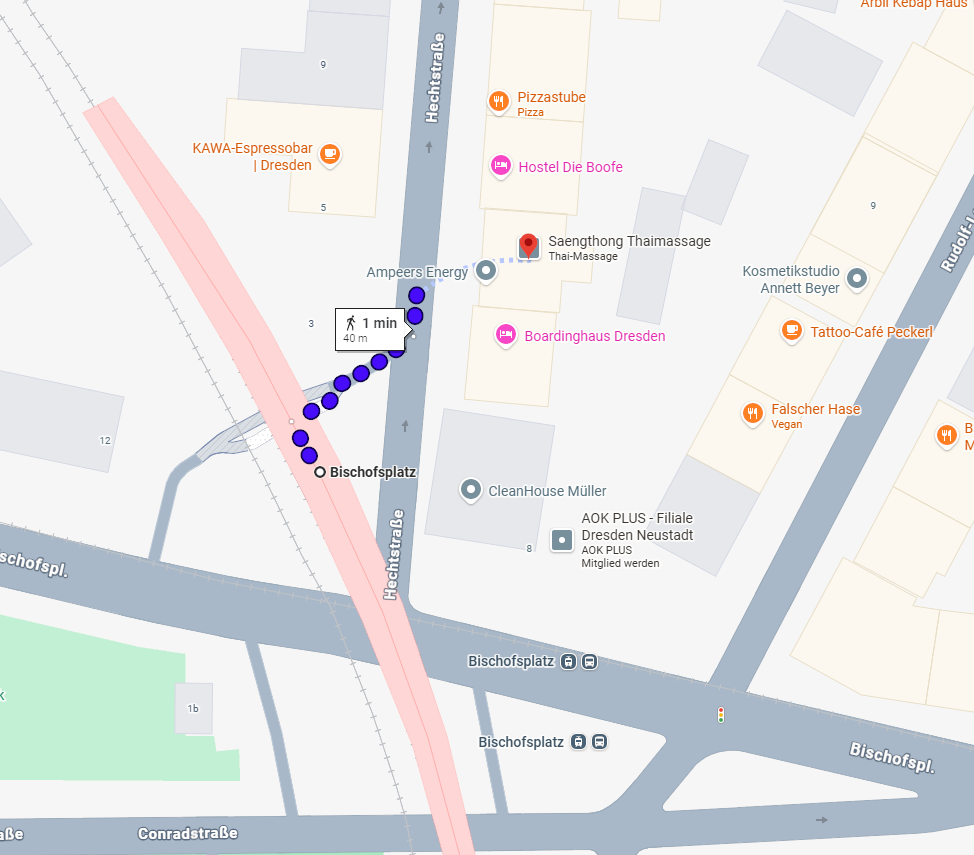974x855 pixels.
Task: Open Hostel Die Boofe lodging marker
Action: (501, 166)
